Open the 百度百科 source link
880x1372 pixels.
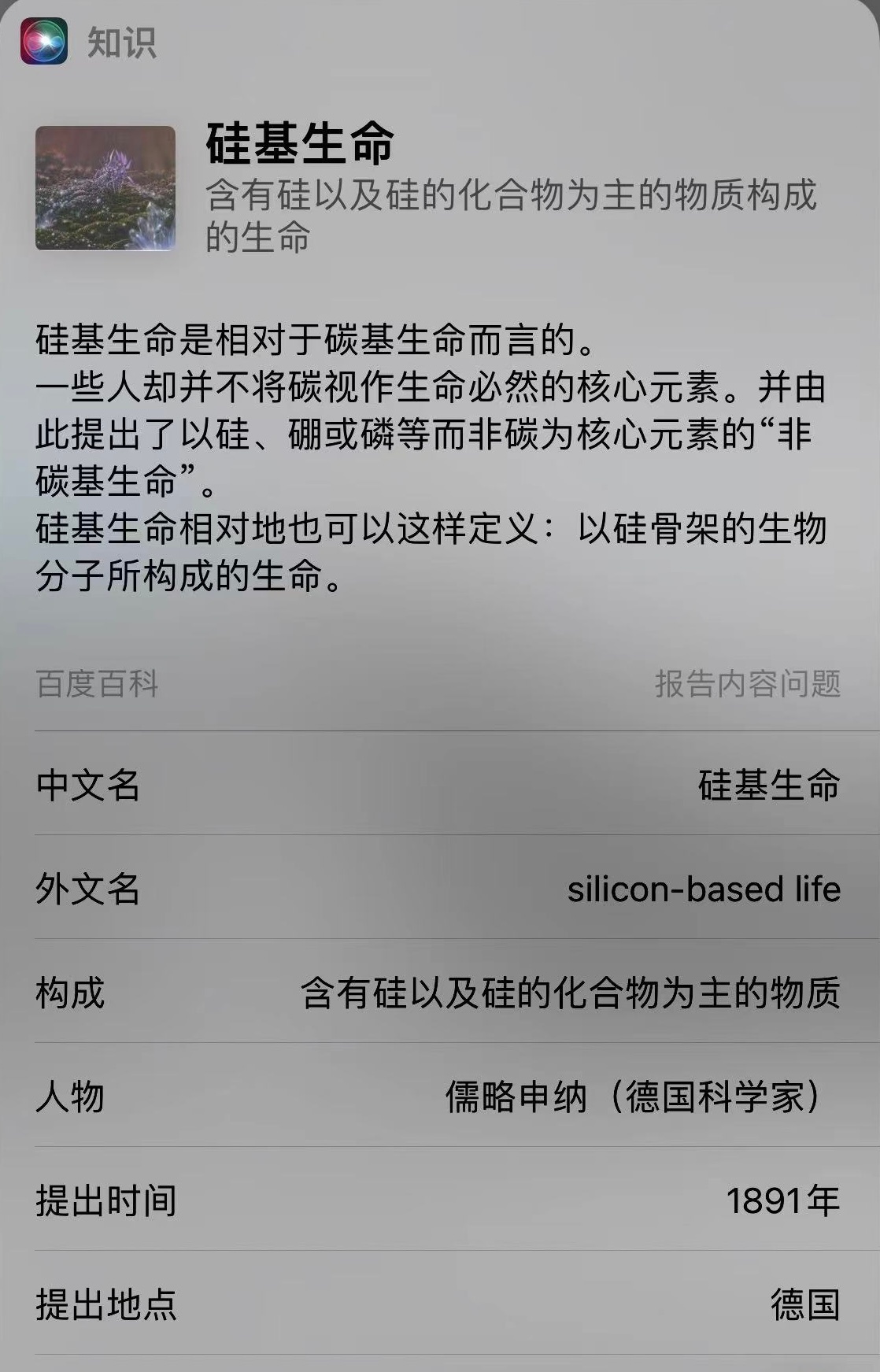(x=98, y=683)
